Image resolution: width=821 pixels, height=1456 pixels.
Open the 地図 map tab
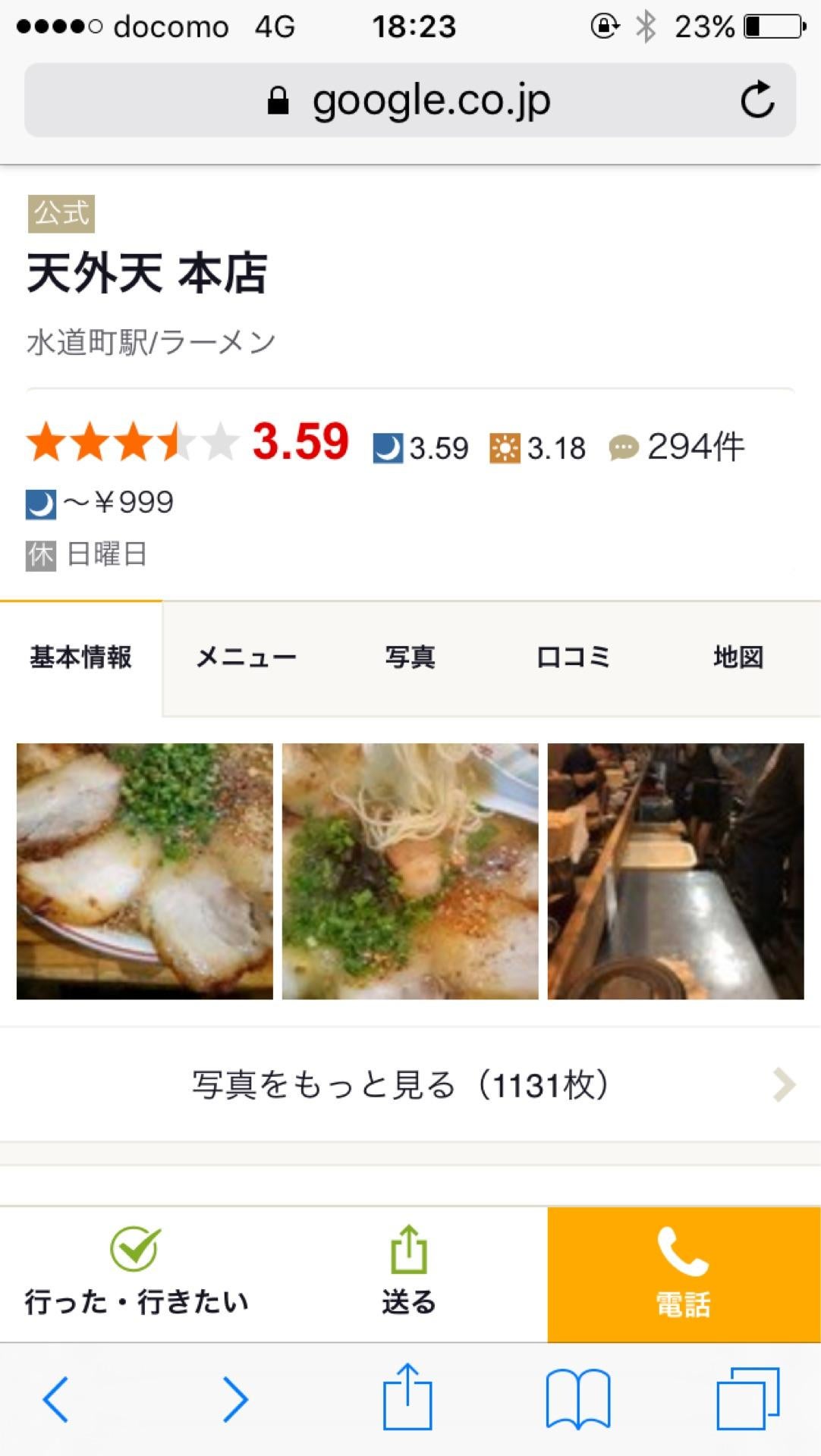[x=738, y=657]
